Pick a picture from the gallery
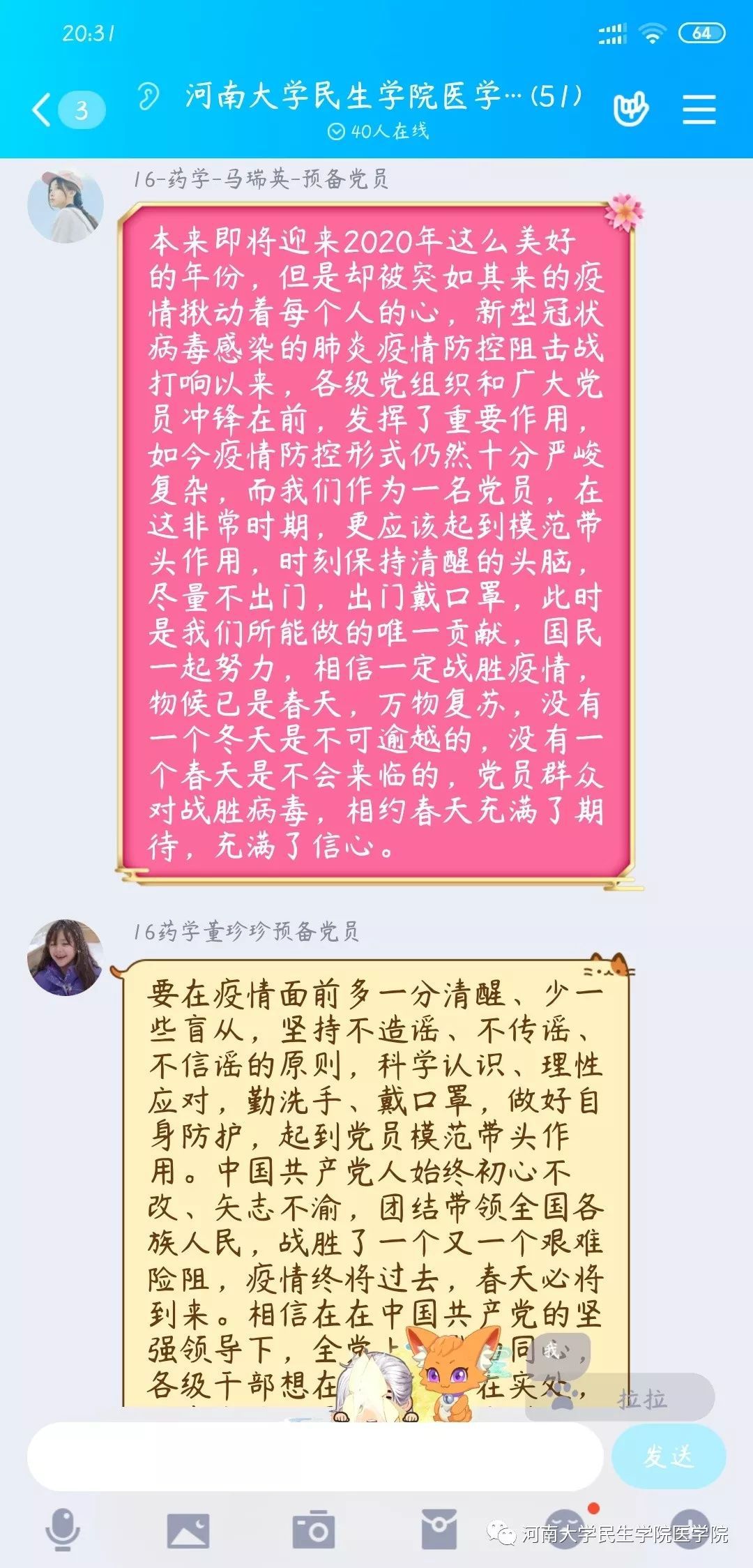Image resolution: width=753 pixels, height=1568 pixels. 188,1530
